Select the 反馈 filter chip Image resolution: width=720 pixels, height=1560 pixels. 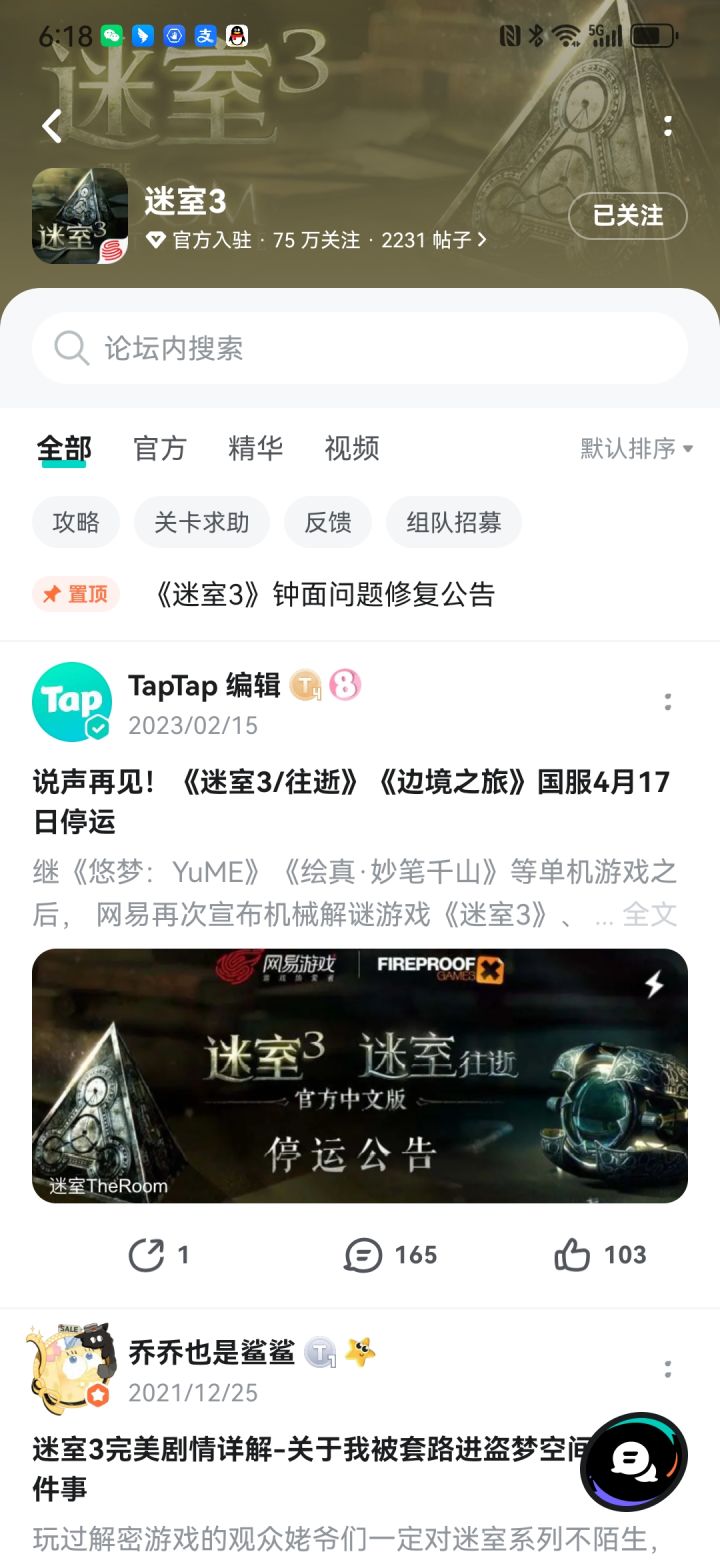coord(328,522)
